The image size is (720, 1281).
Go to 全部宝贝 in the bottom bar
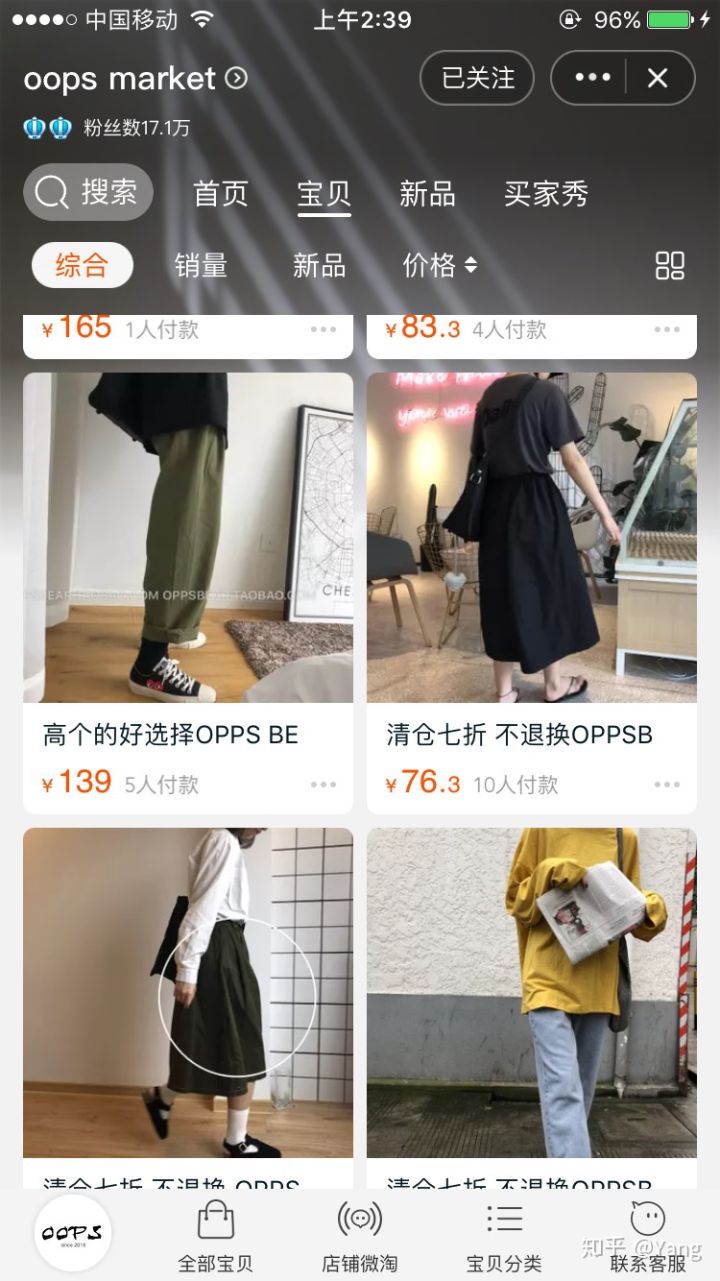215,1236
